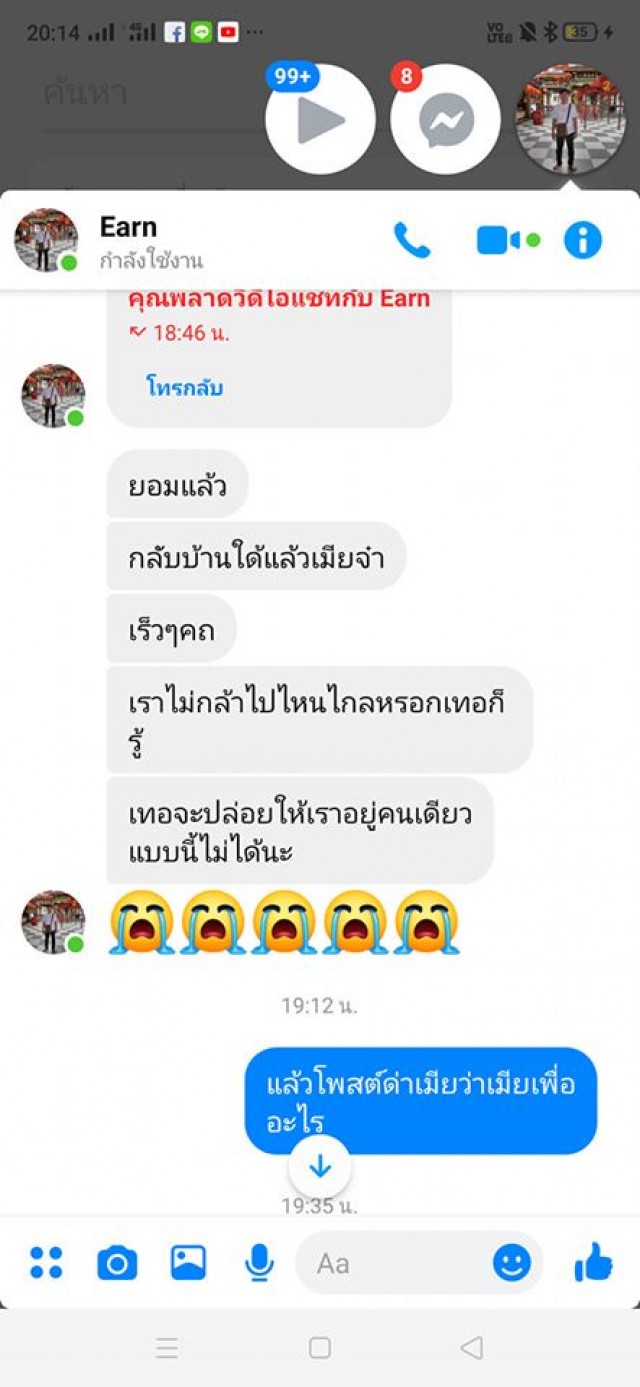Open the photo gallery picker
The width and height of the screenshot is (640, 1387).
click(188, 1263)
